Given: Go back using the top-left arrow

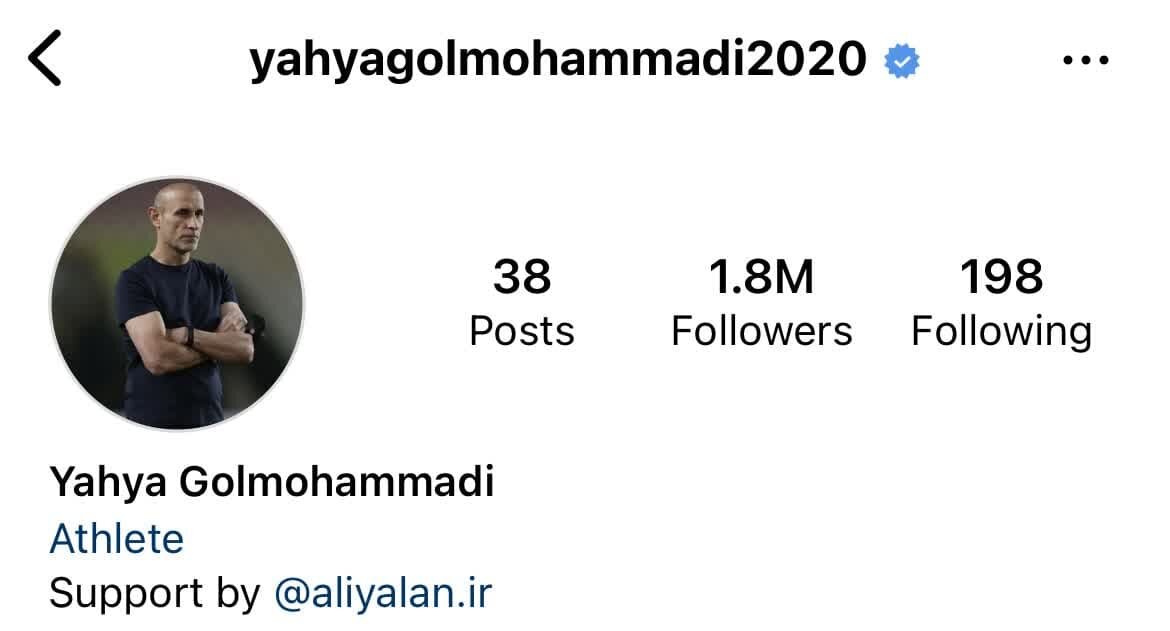Looking at the screenshot, I should pyautogui.click(x=46, y=58).
